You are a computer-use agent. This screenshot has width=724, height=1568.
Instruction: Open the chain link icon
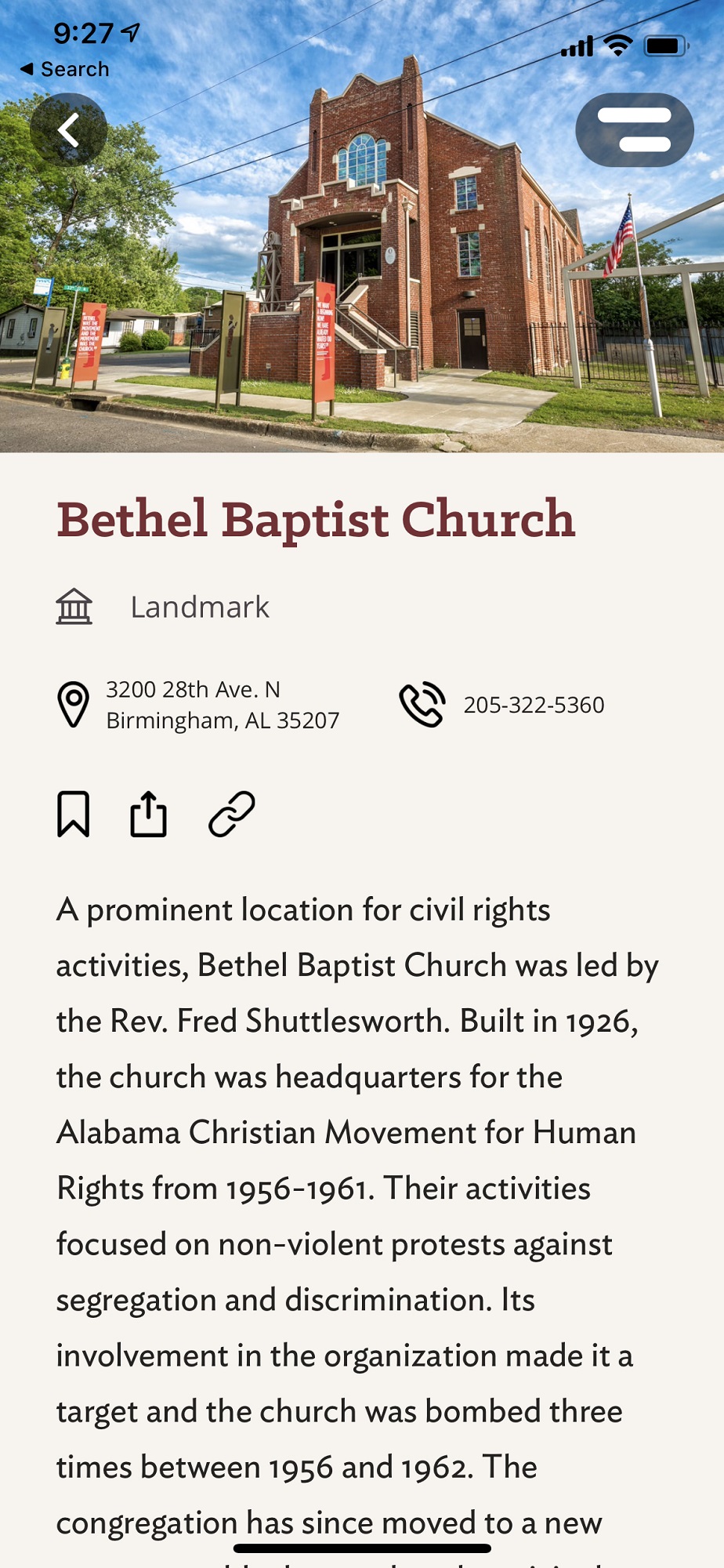(232, 814)
